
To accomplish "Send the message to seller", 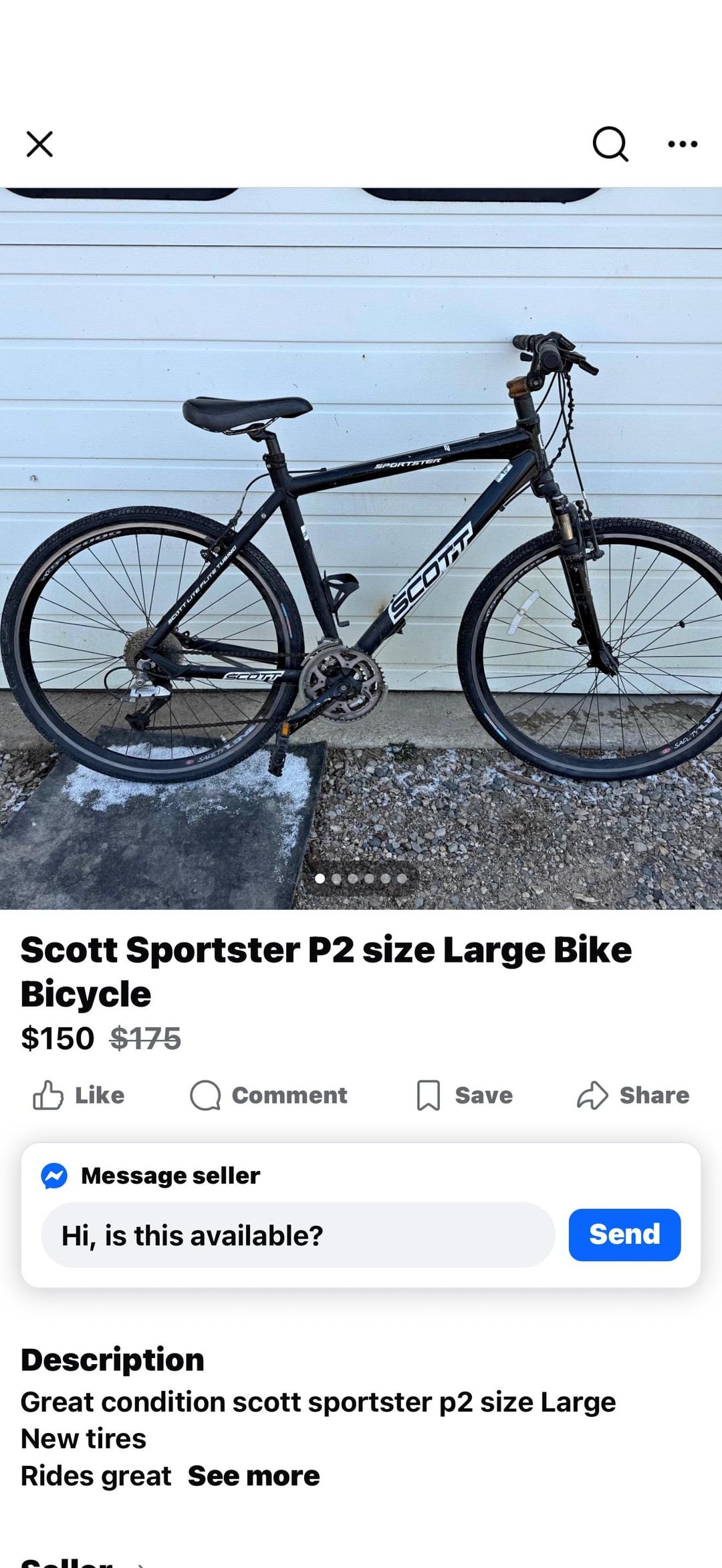I will pos(624,1234).
